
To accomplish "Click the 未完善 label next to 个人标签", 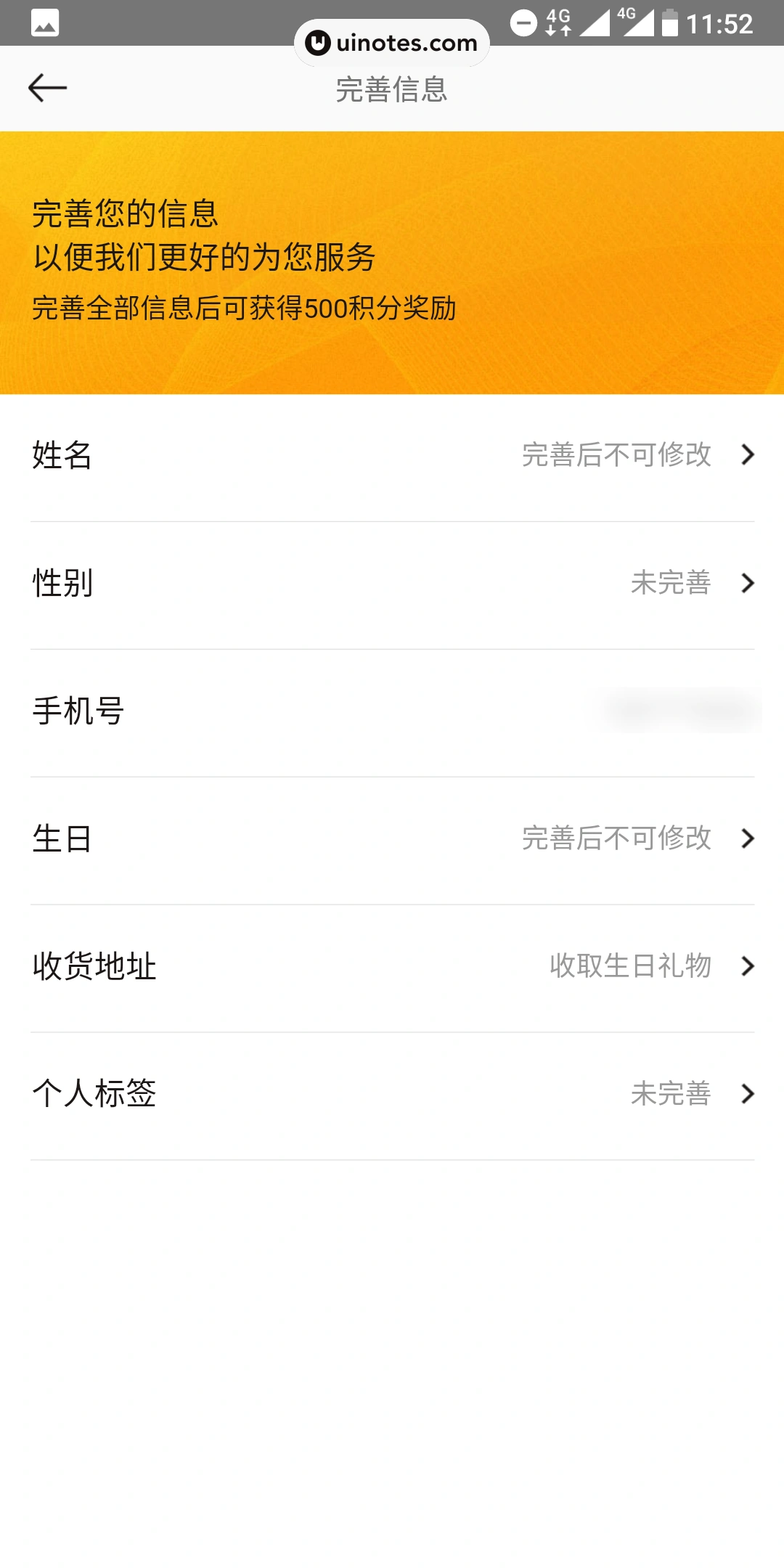I will tap(671, 1094).
